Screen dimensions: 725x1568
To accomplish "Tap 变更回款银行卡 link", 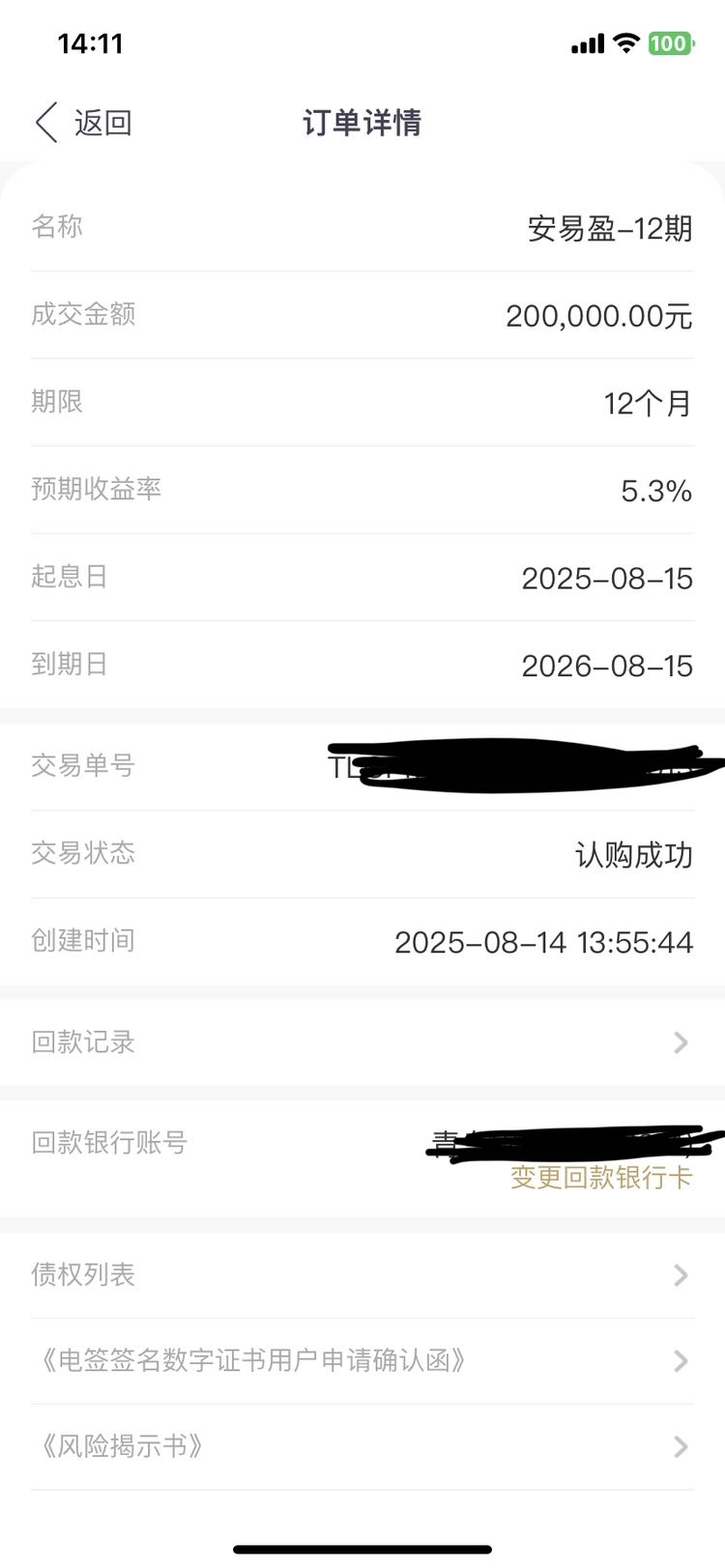I will pos(601,1177).
